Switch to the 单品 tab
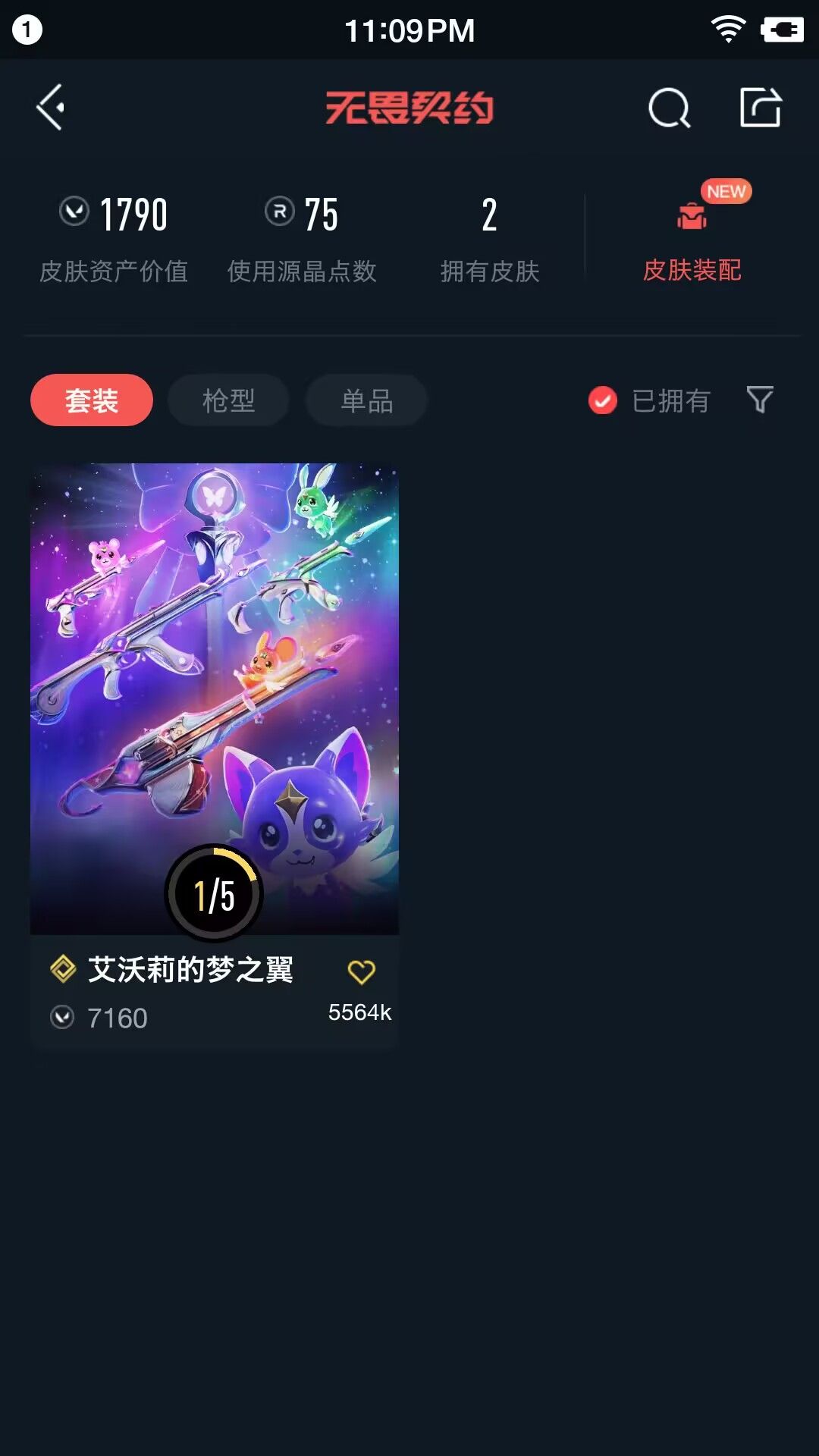 pyautogui.click(x=366, y=400)
